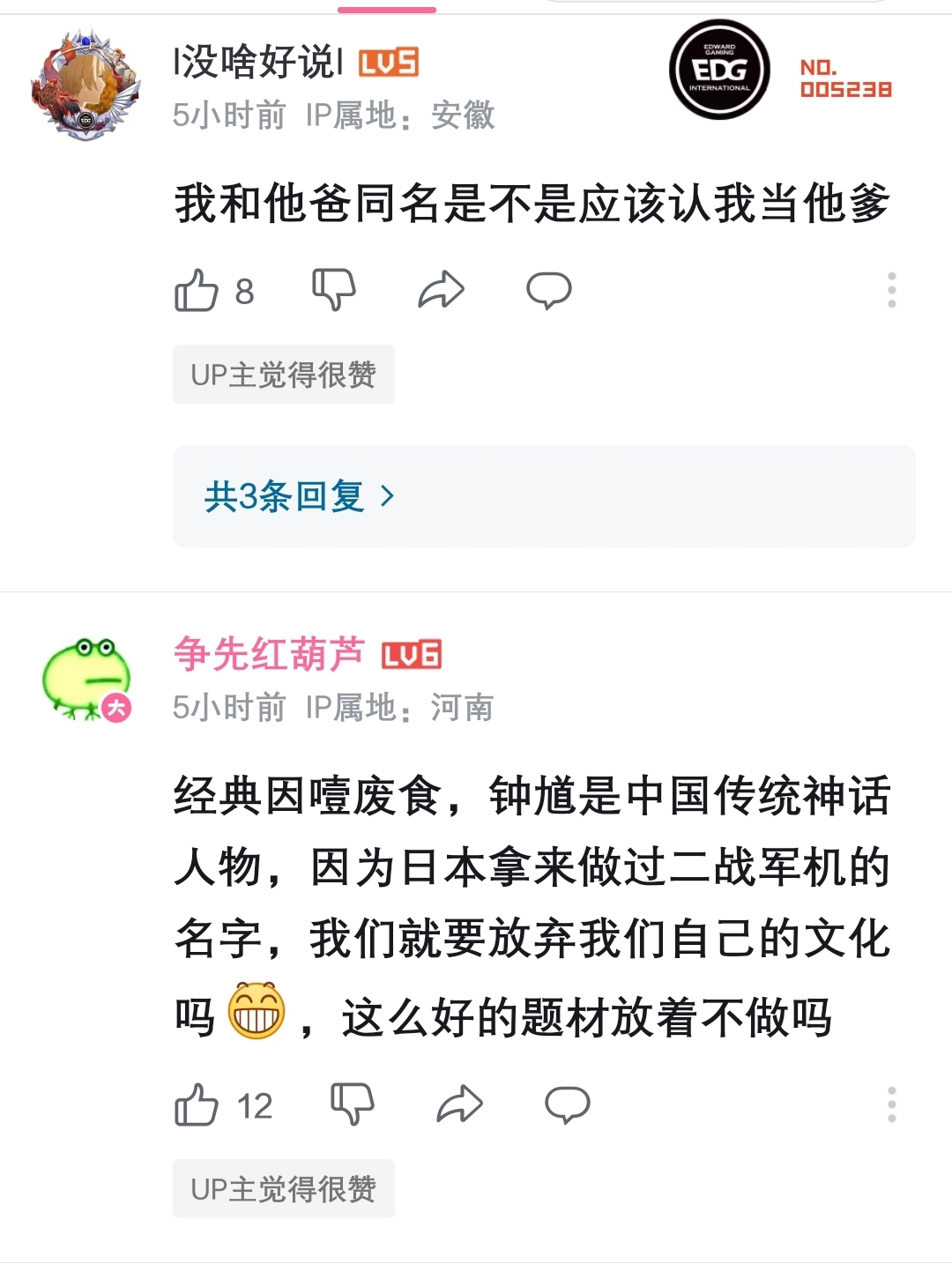Open 争先红葫芦's frog avatar profile

click(86, 679)
